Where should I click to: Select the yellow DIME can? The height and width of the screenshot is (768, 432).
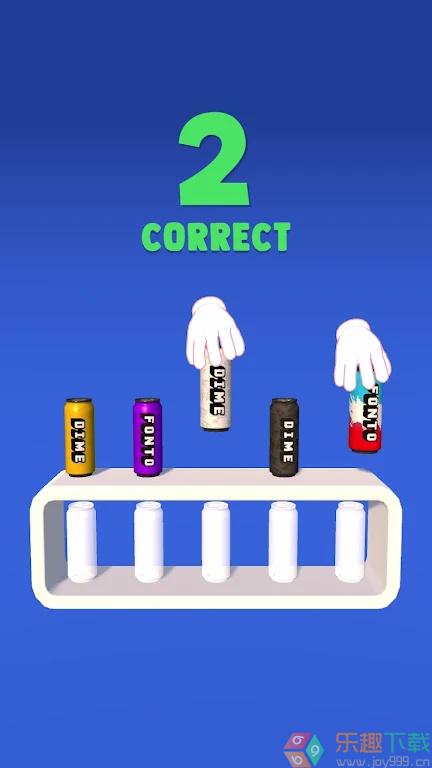pos(79,437)
